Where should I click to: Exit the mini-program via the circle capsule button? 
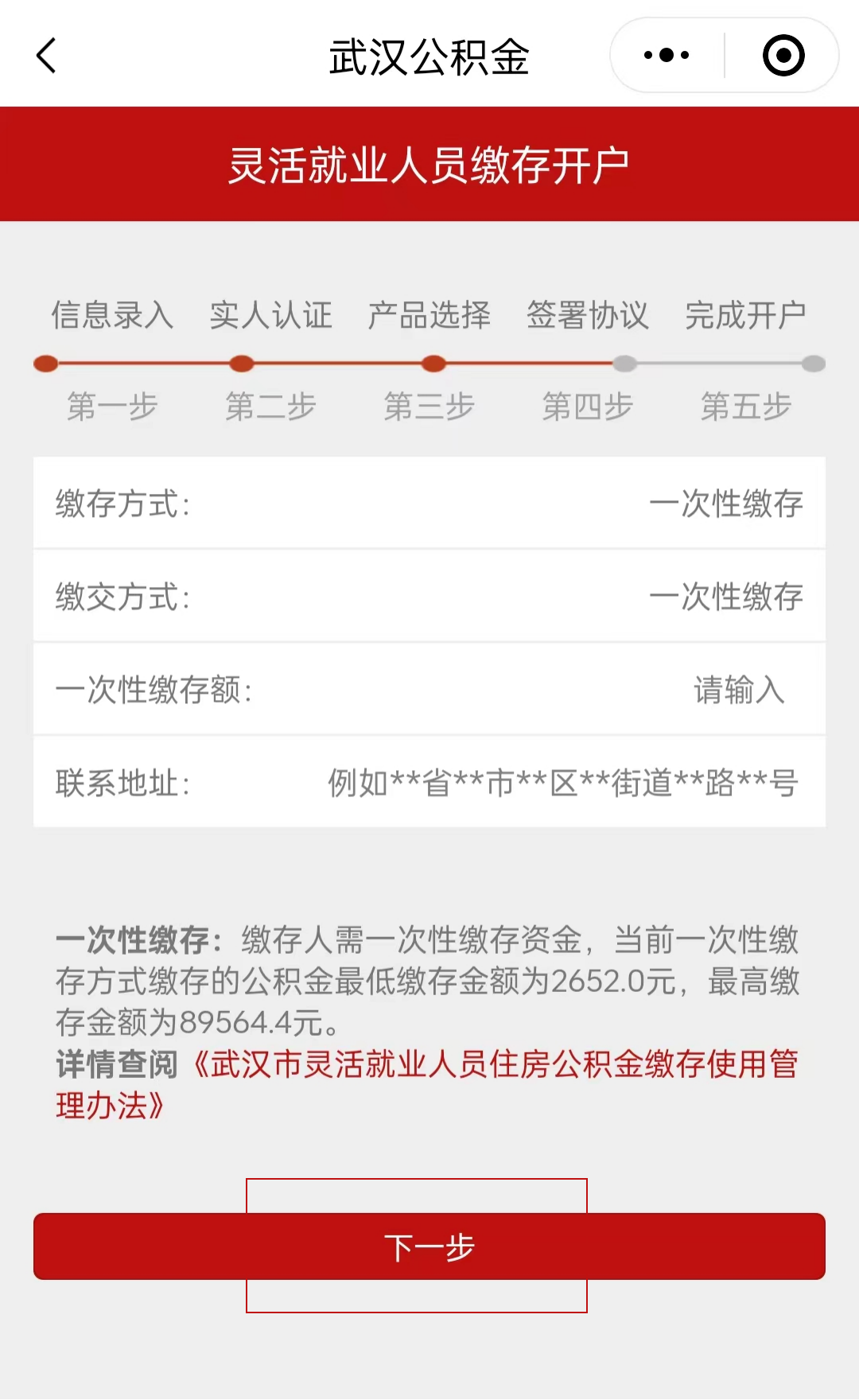pos(783,54)
